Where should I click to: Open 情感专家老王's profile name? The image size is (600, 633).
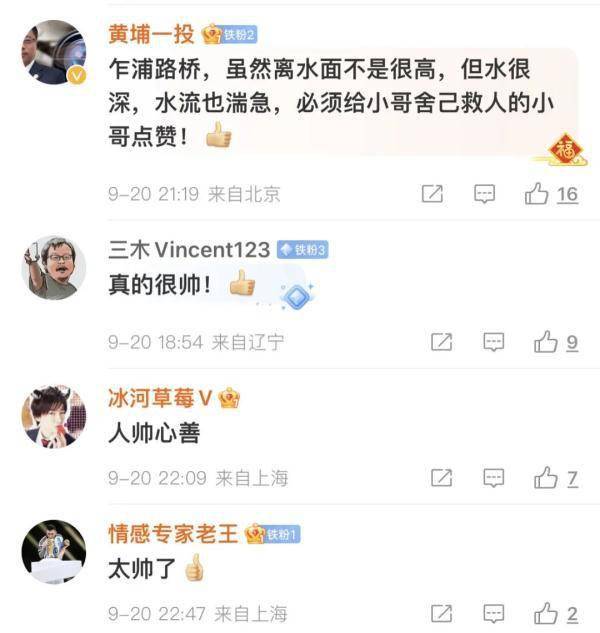tap(173, 534)
